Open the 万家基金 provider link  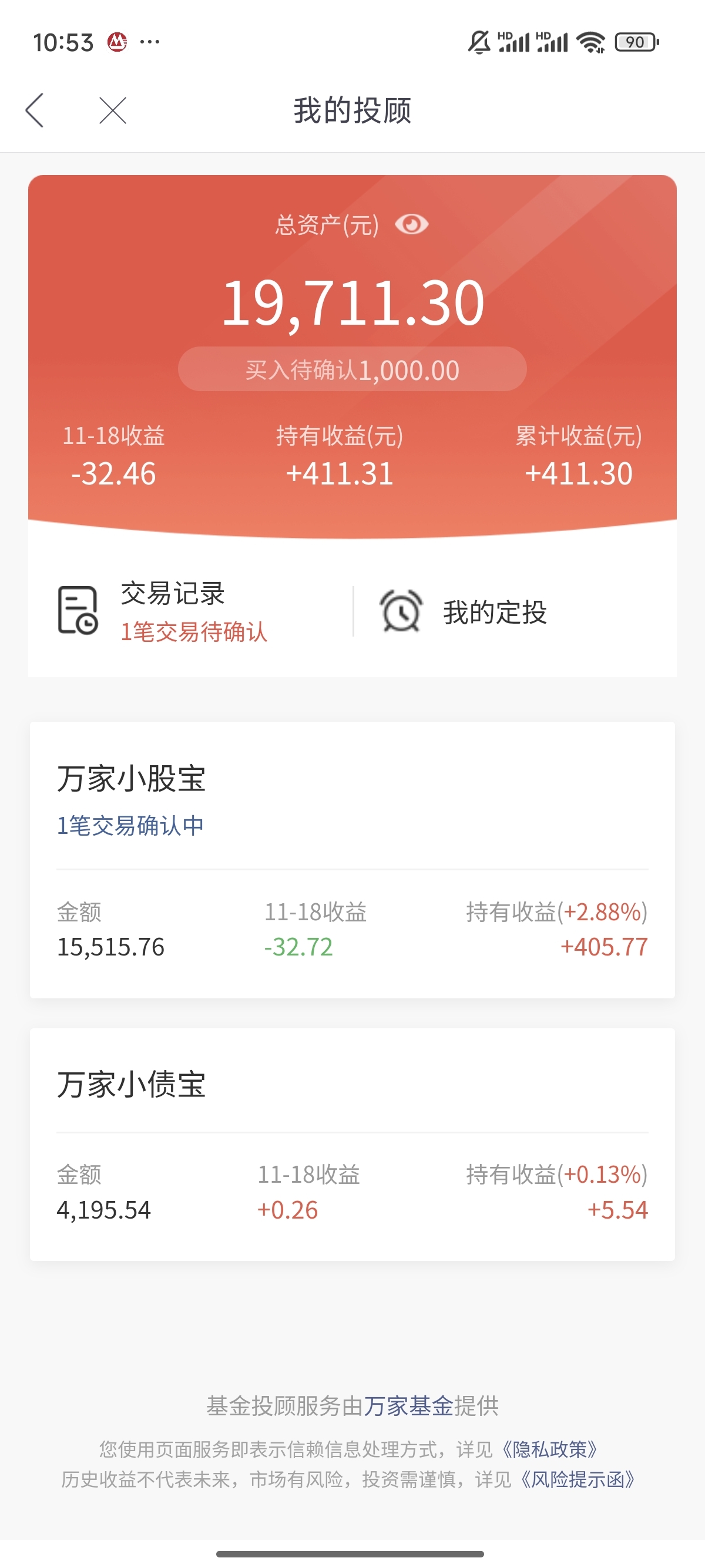408,1405
